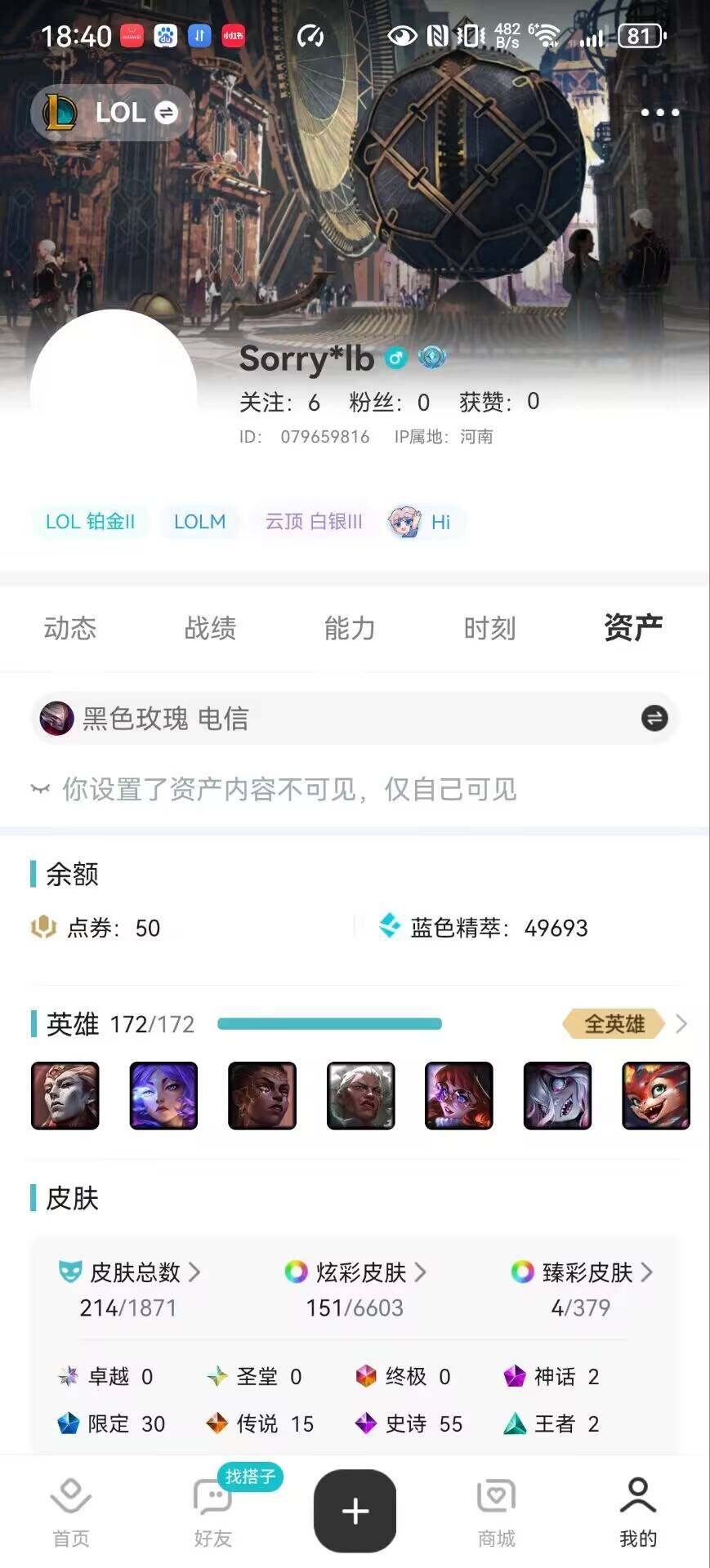
Task: Switch to the 战绩 tab
Action: click(210, 628)
